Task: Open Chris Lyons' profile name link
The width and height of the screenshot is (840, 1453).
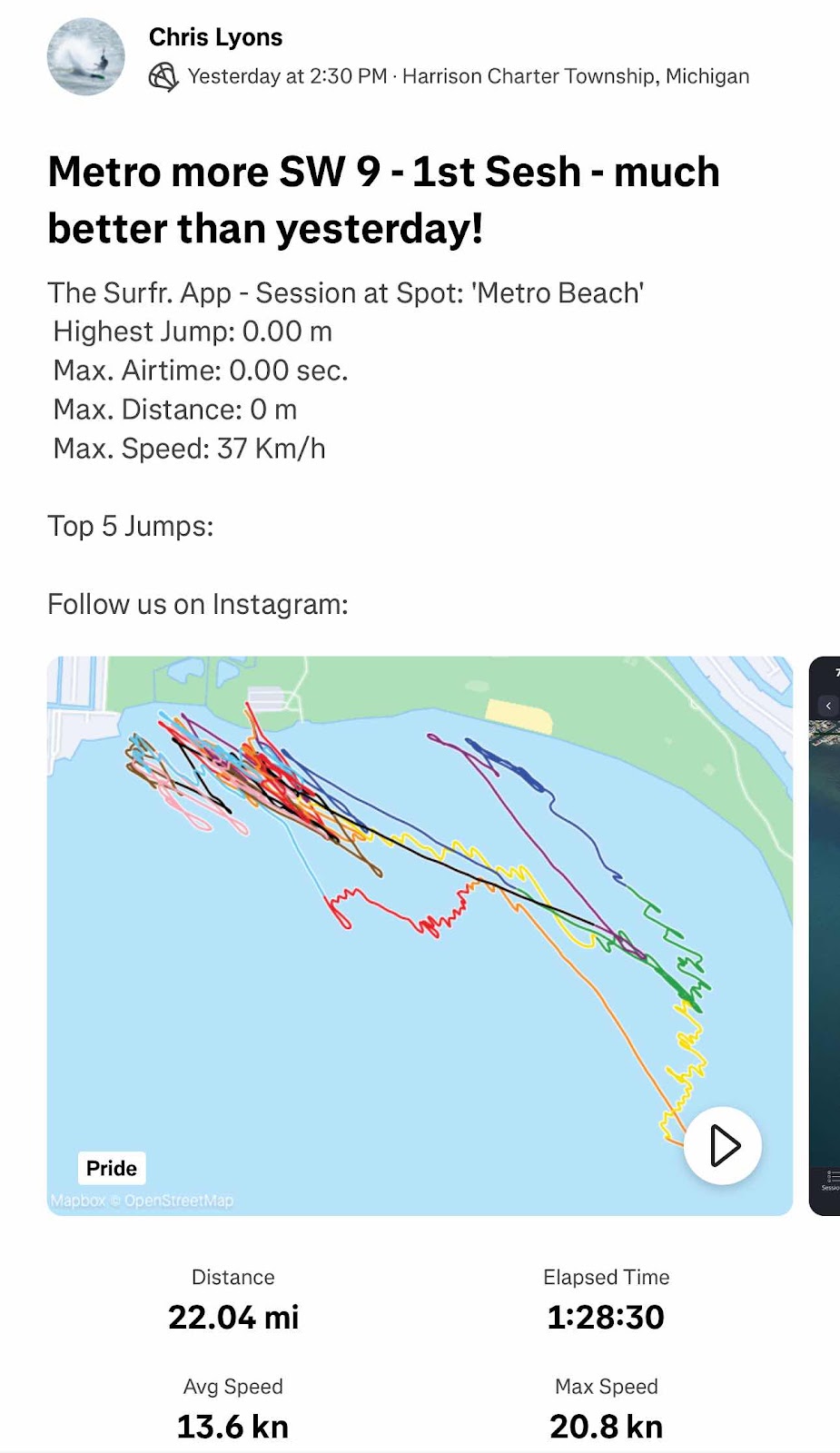Action: (215, 37)
